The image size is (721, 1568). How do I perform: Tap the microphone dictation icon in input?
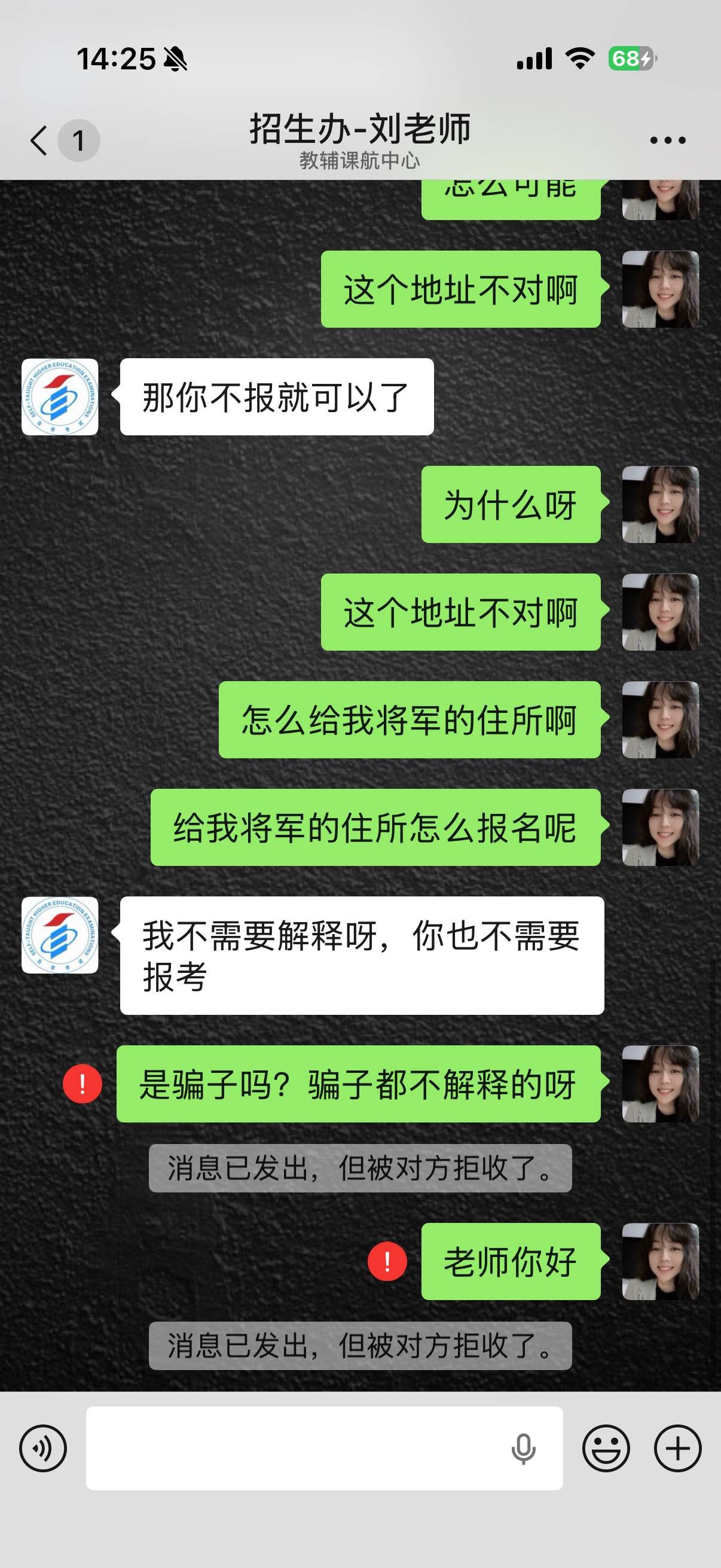(x=523, y=1448)
